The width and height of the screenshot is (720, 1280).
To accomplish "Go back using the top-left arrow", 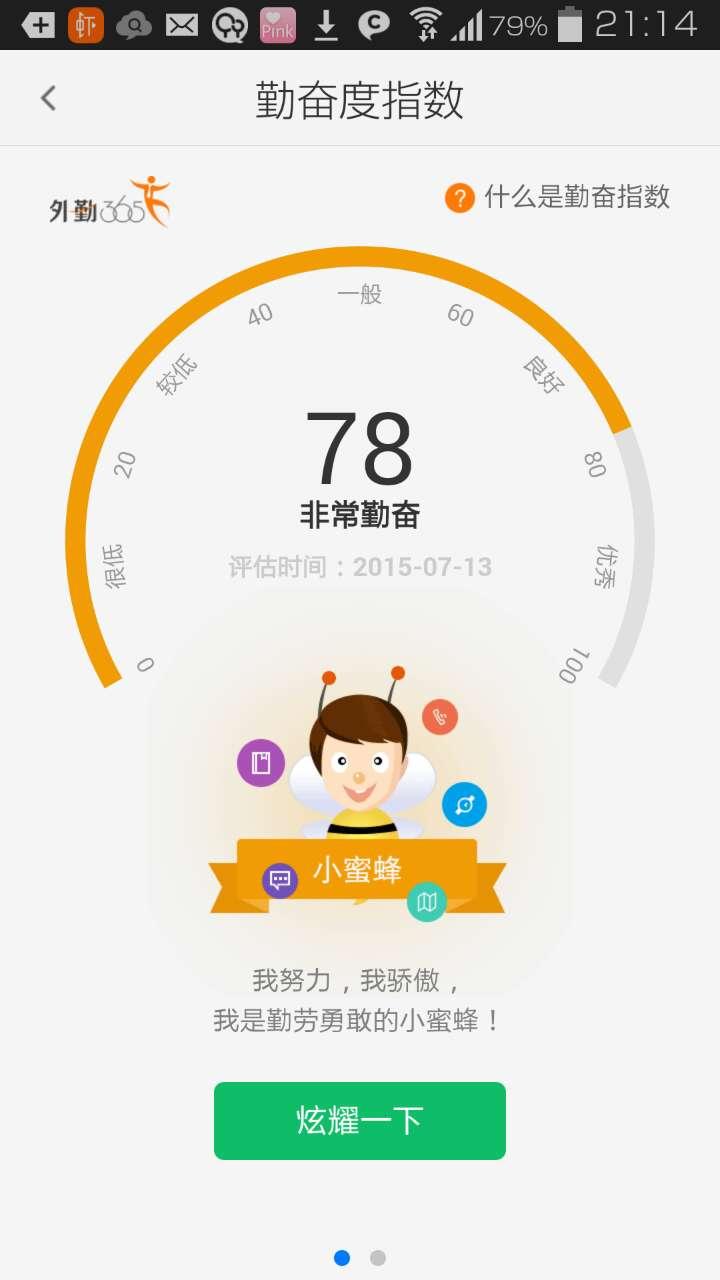I will click(48, 98).
